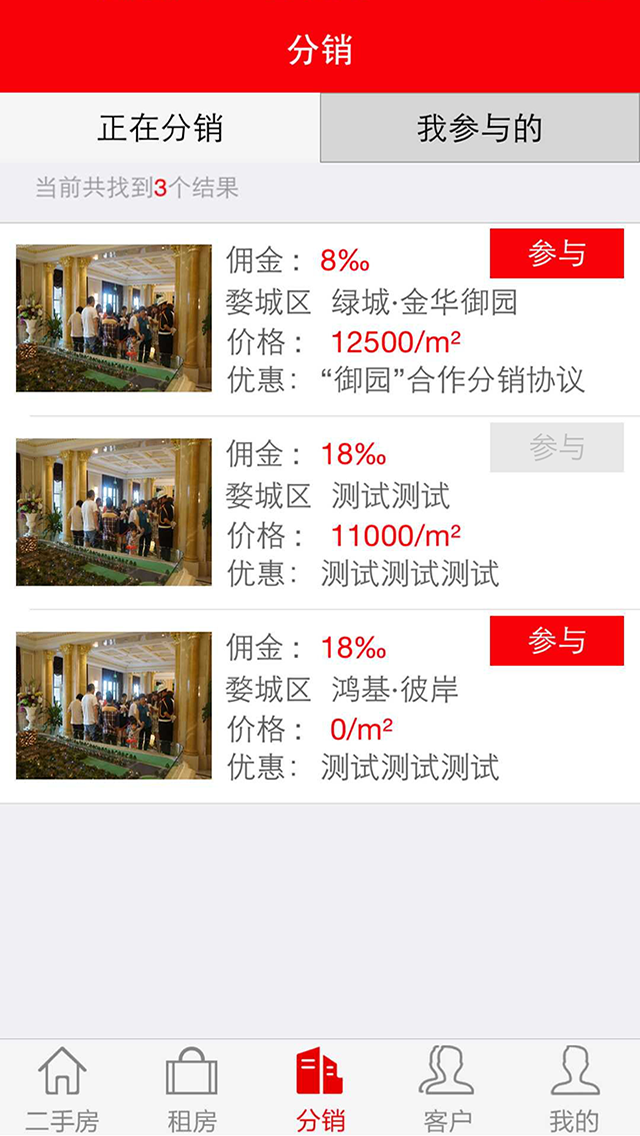Screen dimensions: 640x1136
Task: Open the 客户 tab
Action: (x=447, y=1088)
